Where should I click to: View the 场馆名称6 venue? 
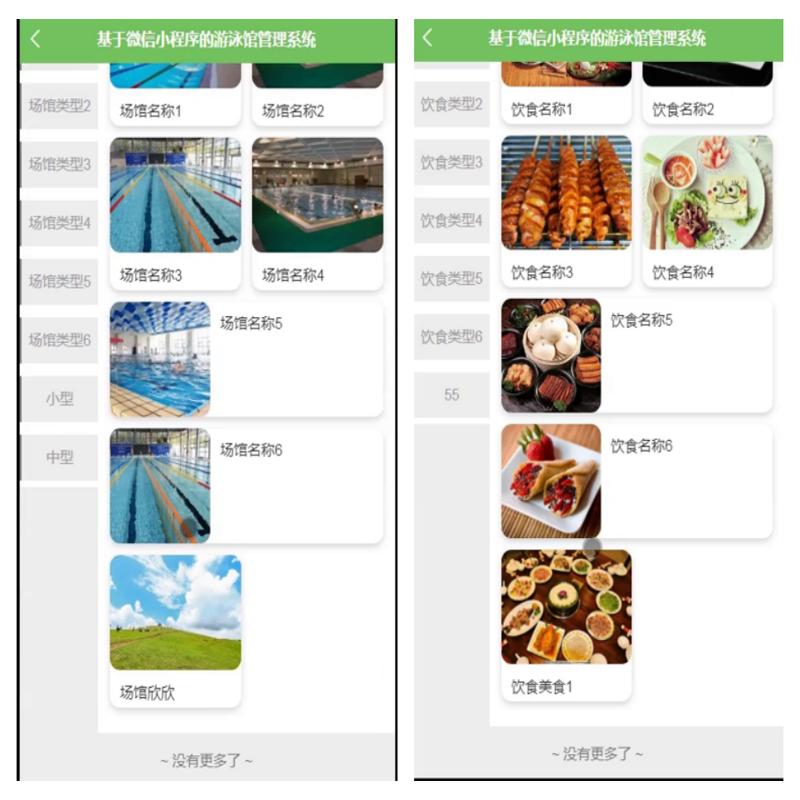246,485
